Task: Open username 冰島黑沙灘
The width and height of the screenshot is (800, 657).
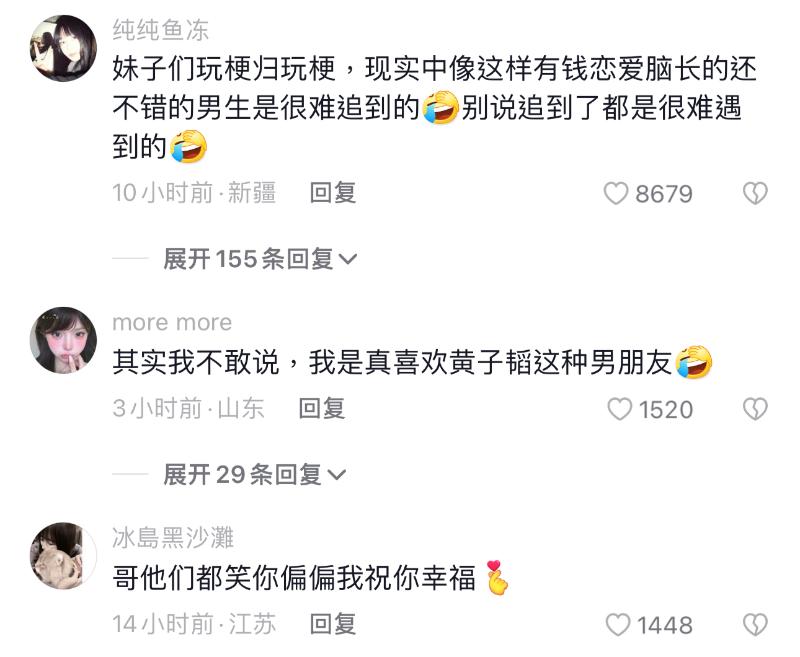Action: (172, 538)
